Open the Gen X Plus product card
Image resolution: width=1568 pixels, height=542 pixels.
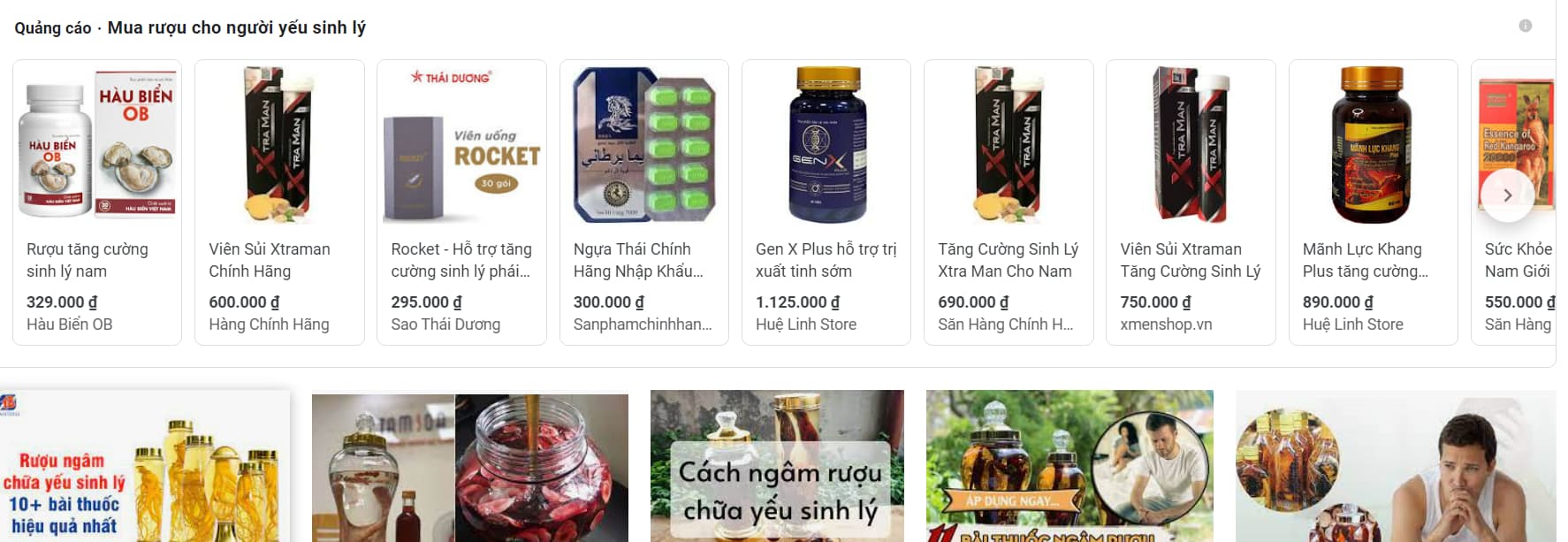[826, 202]
